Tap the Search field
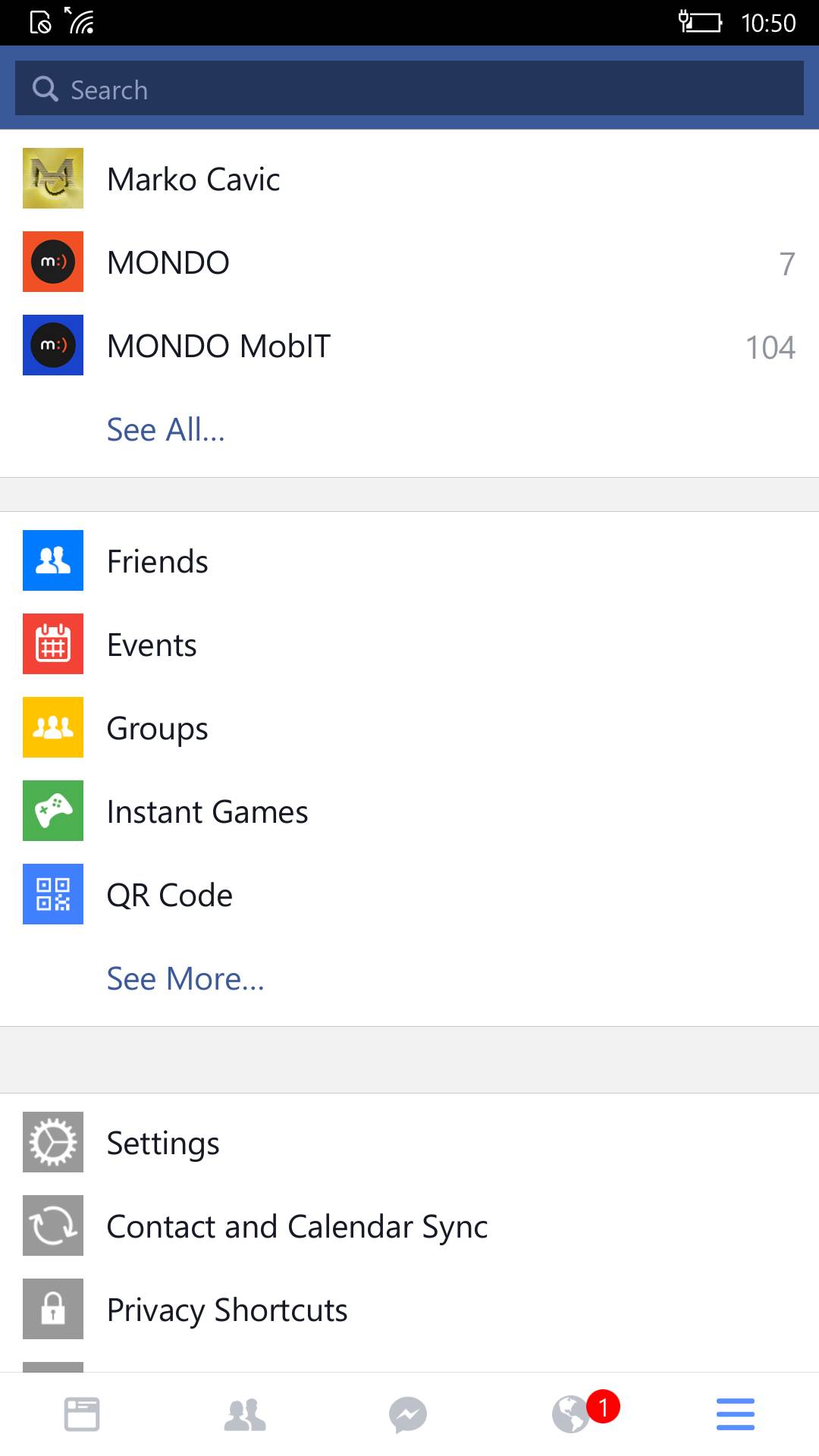The height and width of the screenshot is (1456, 819). [409, 89]
